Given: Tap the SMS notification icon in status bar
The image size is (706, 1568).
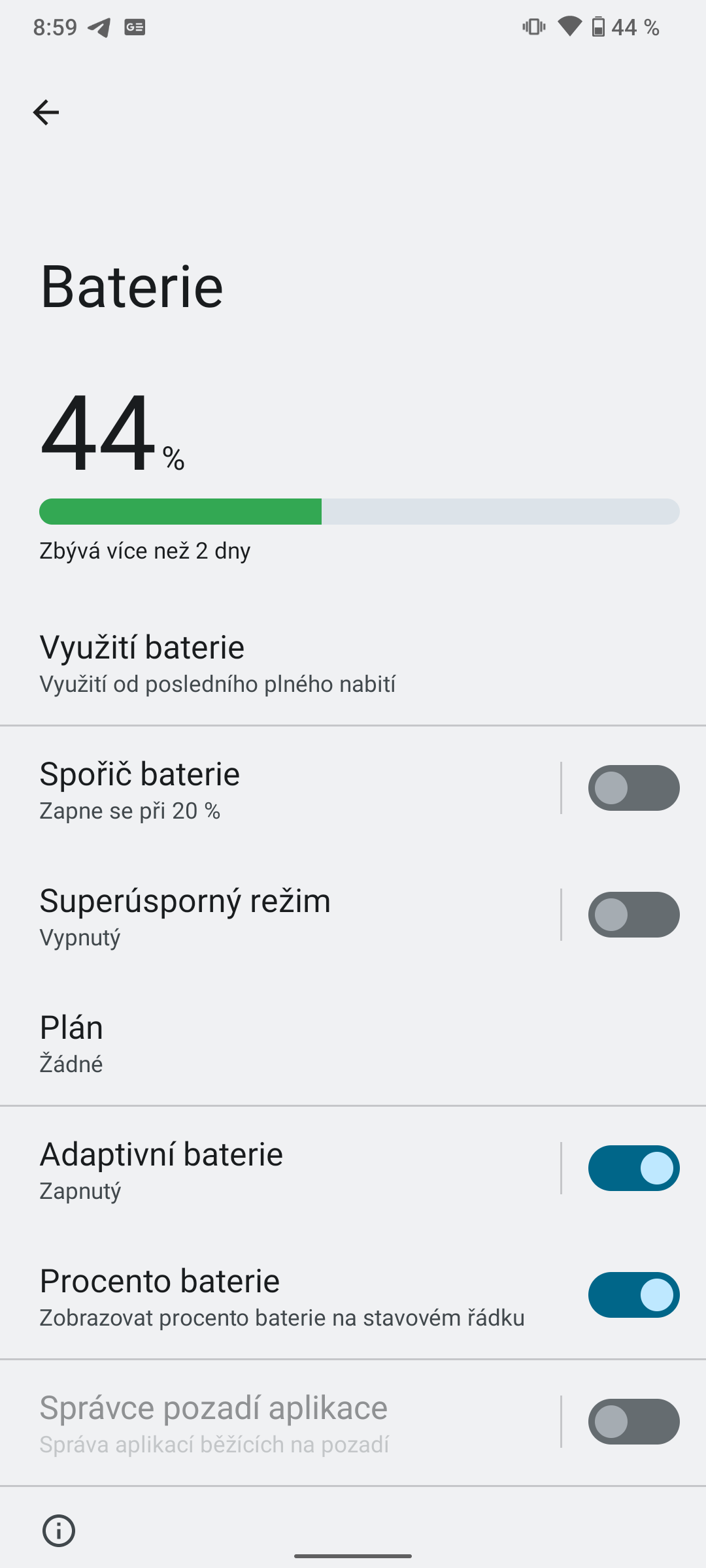Looking at the screenshot, I should (x=135, y=27).
